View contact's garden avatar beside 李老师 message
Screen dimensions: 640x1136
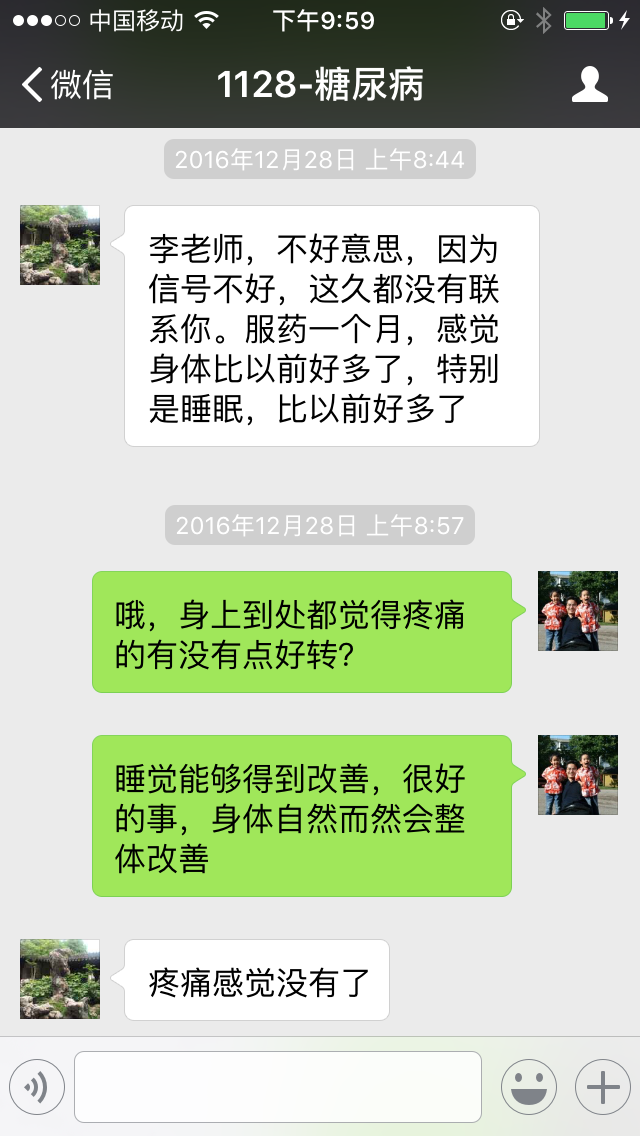coord(60,245)
